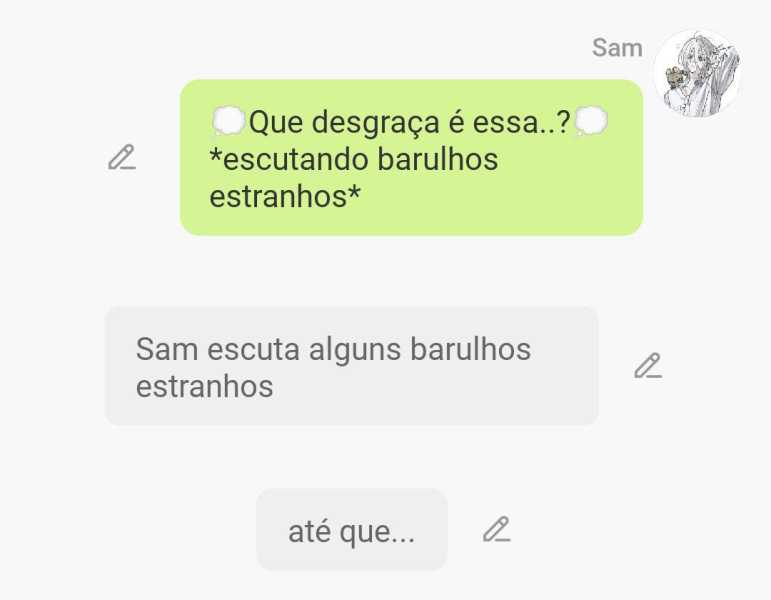
Task: Edit the 'Sam escuta alguns barulhos' narration
Action: point(648,366)
